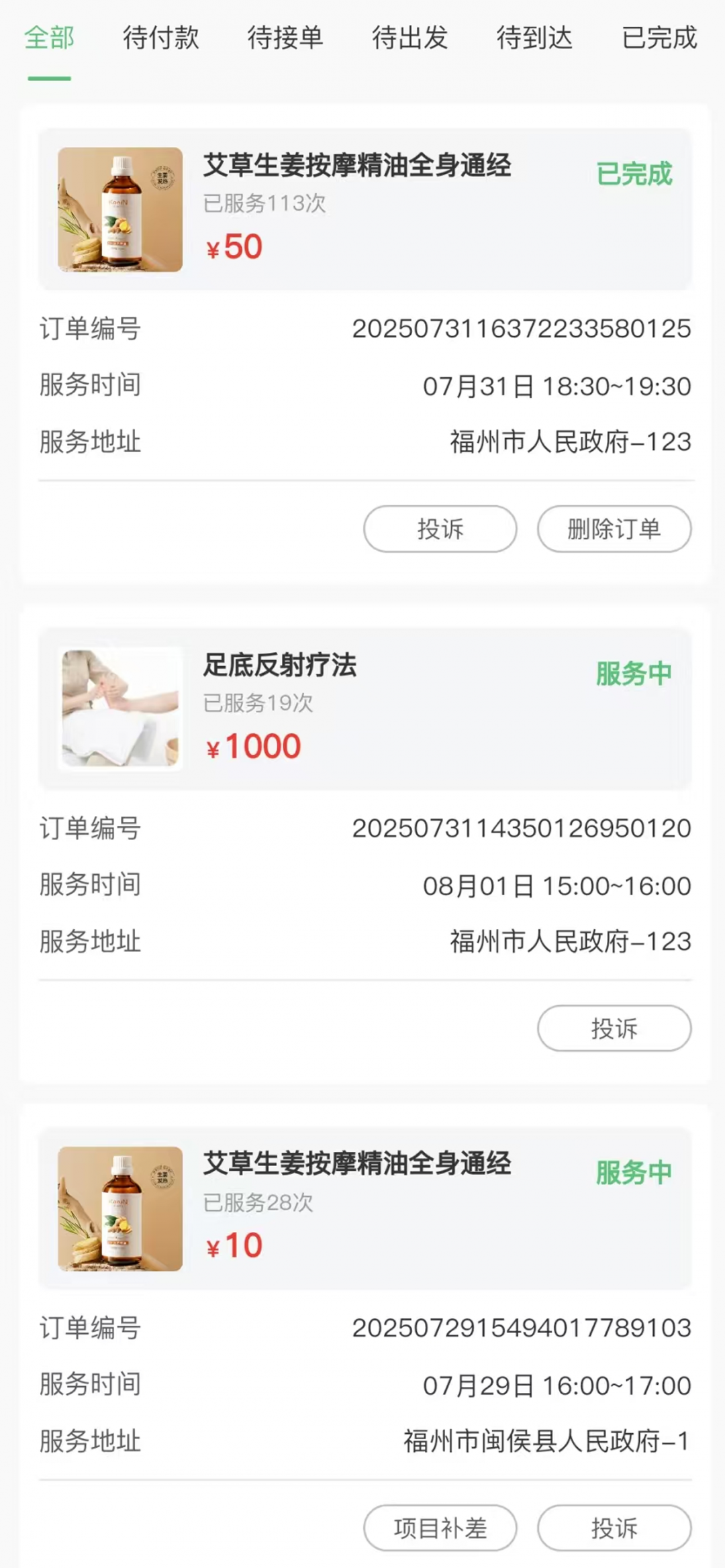Open the 足底反射疗法 order card

365,709
